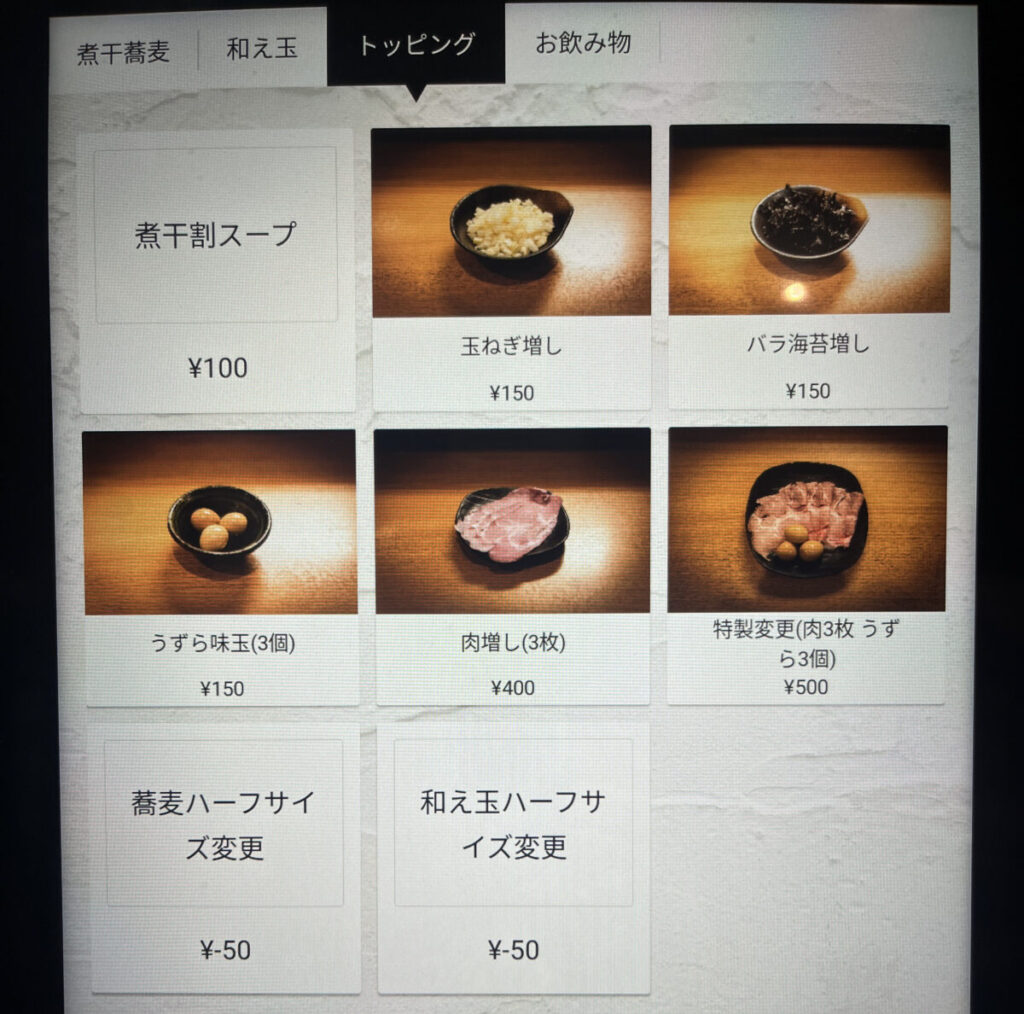Open the 和え玉 tab
This screenshot has height=1014, width=1024.
point(262,48)
